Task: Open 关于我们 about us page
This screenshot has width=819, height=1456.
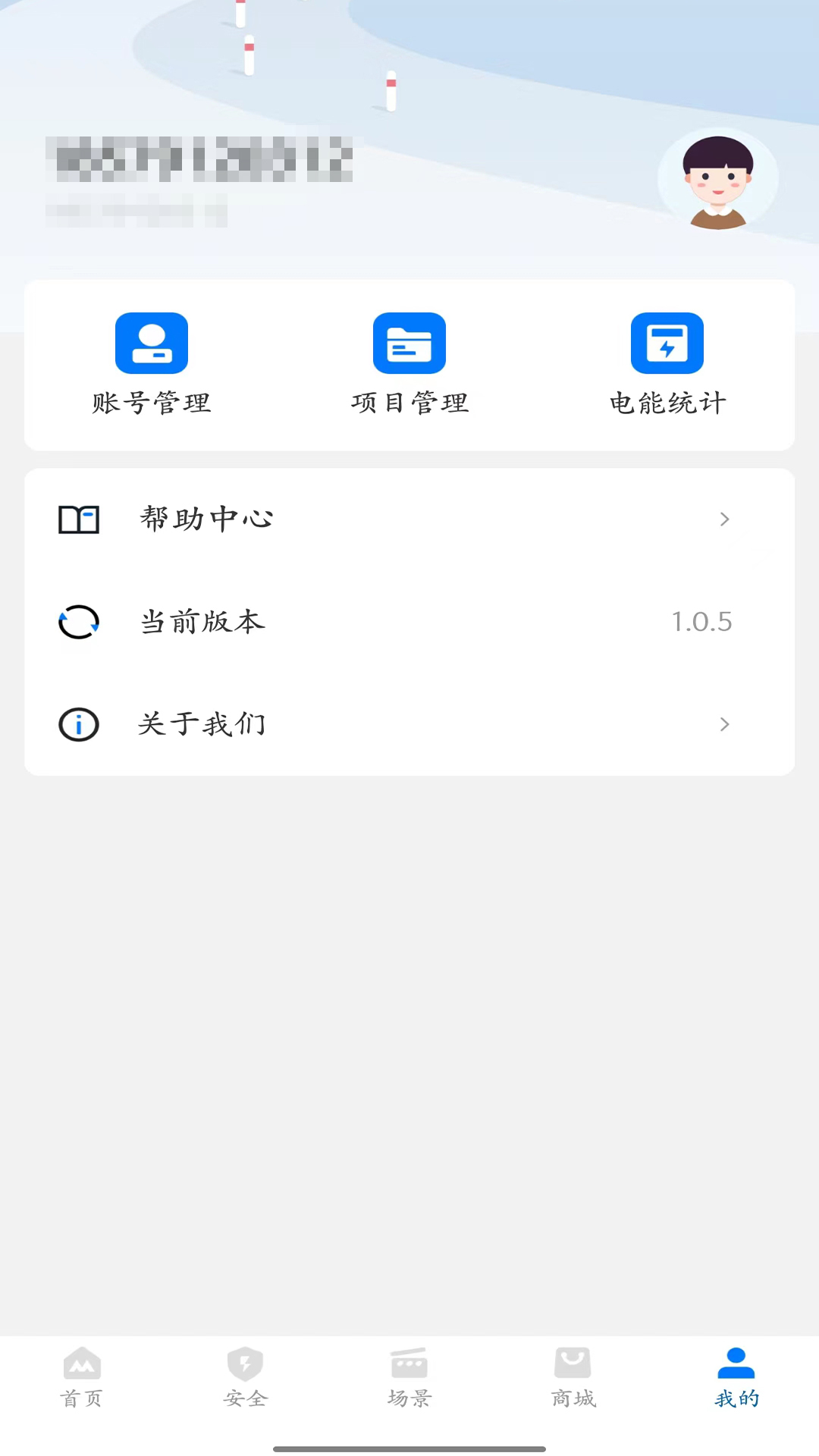Action: point(409,724)
